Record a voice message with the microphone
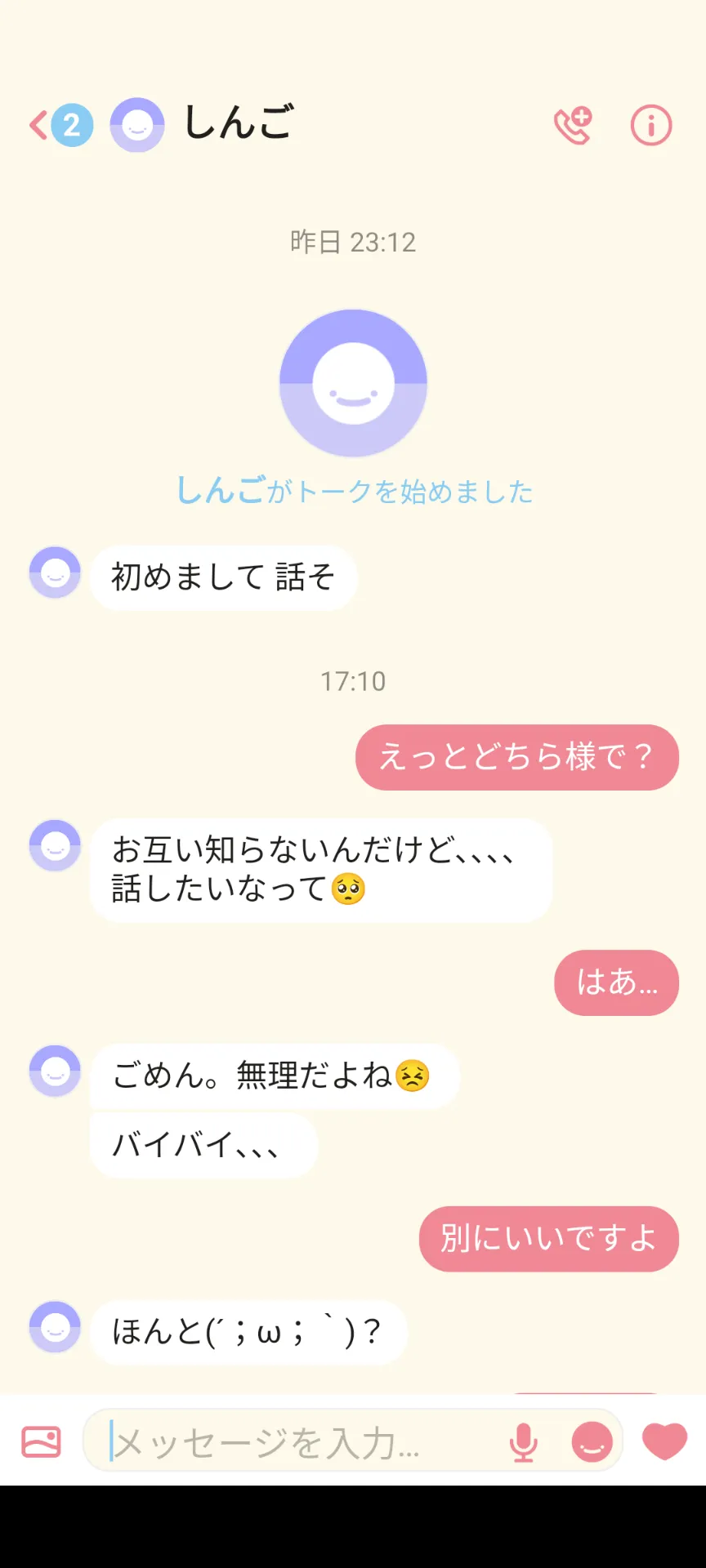Viewport: 706px width, 1568px height. [524, 1442]
